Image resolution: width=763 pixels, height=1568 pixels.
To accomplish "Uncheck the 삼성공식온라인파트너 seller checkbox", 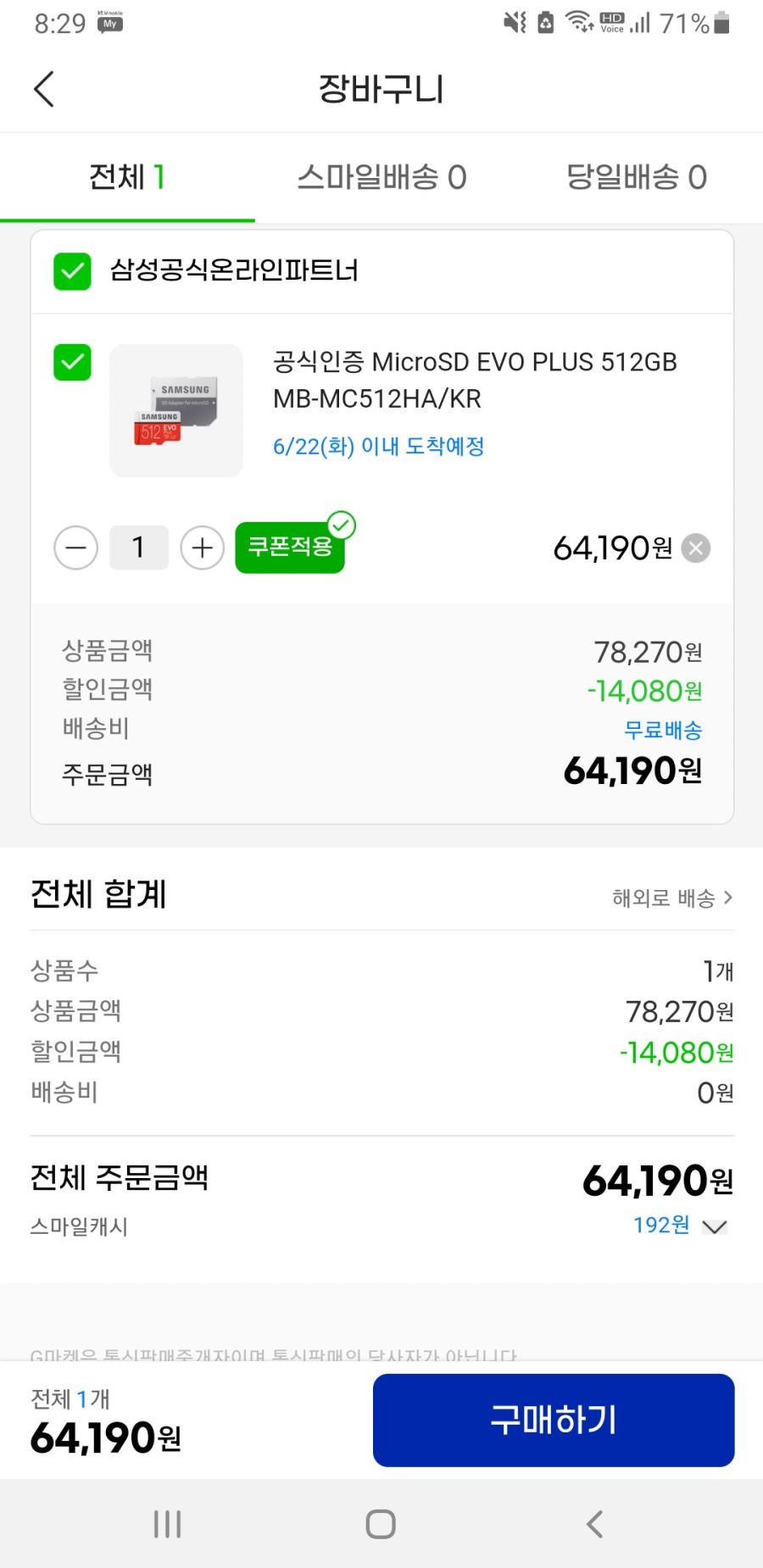I will pyautogui.click(x=72, y=271).
